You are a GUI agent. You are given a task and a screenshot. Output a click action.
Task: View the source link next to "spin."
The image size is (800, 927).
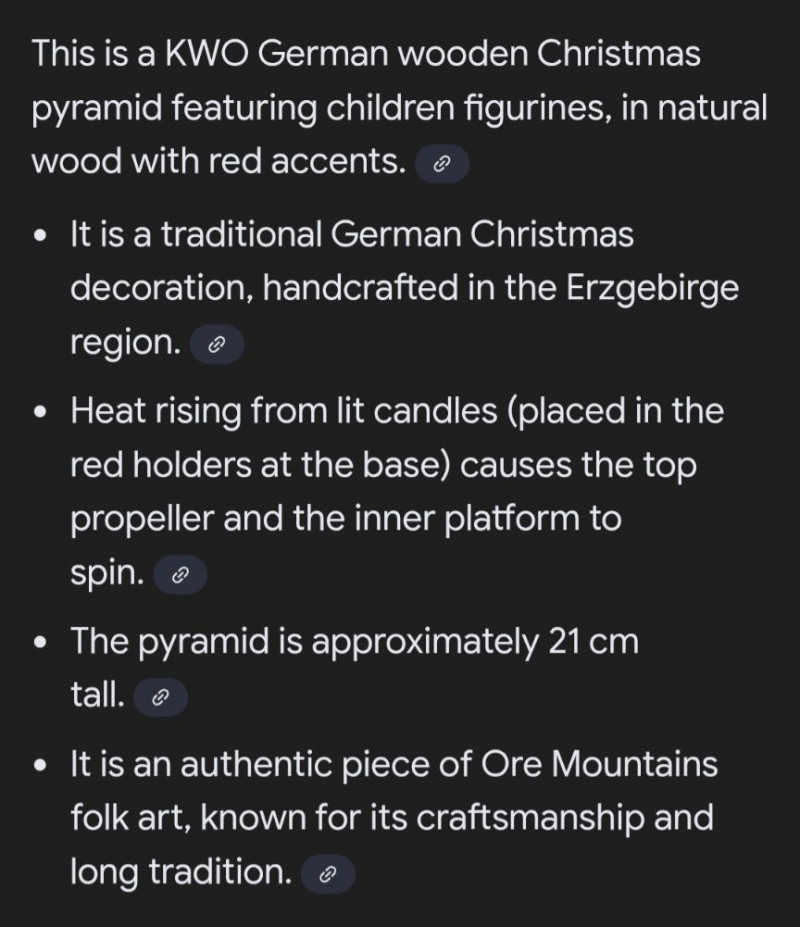click(180, 576)
